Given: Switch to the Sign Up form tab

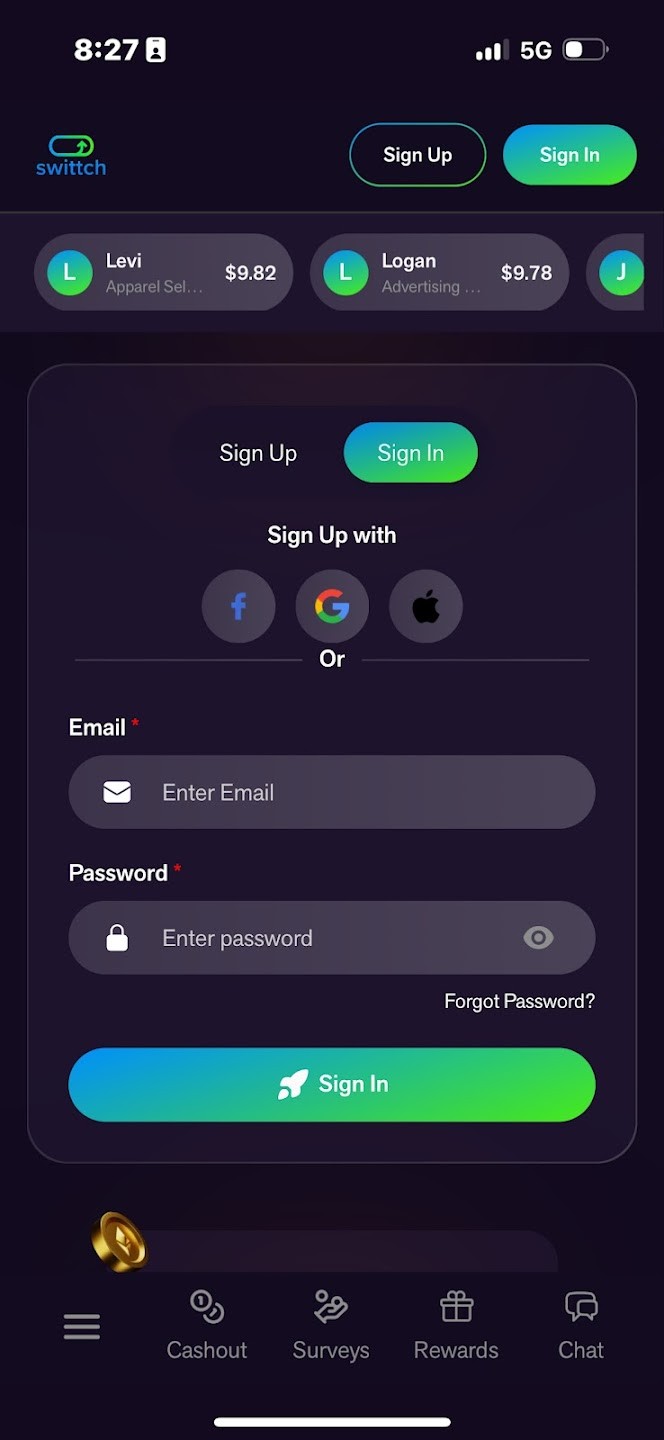Looking at the screenshot, I should 258,453.
